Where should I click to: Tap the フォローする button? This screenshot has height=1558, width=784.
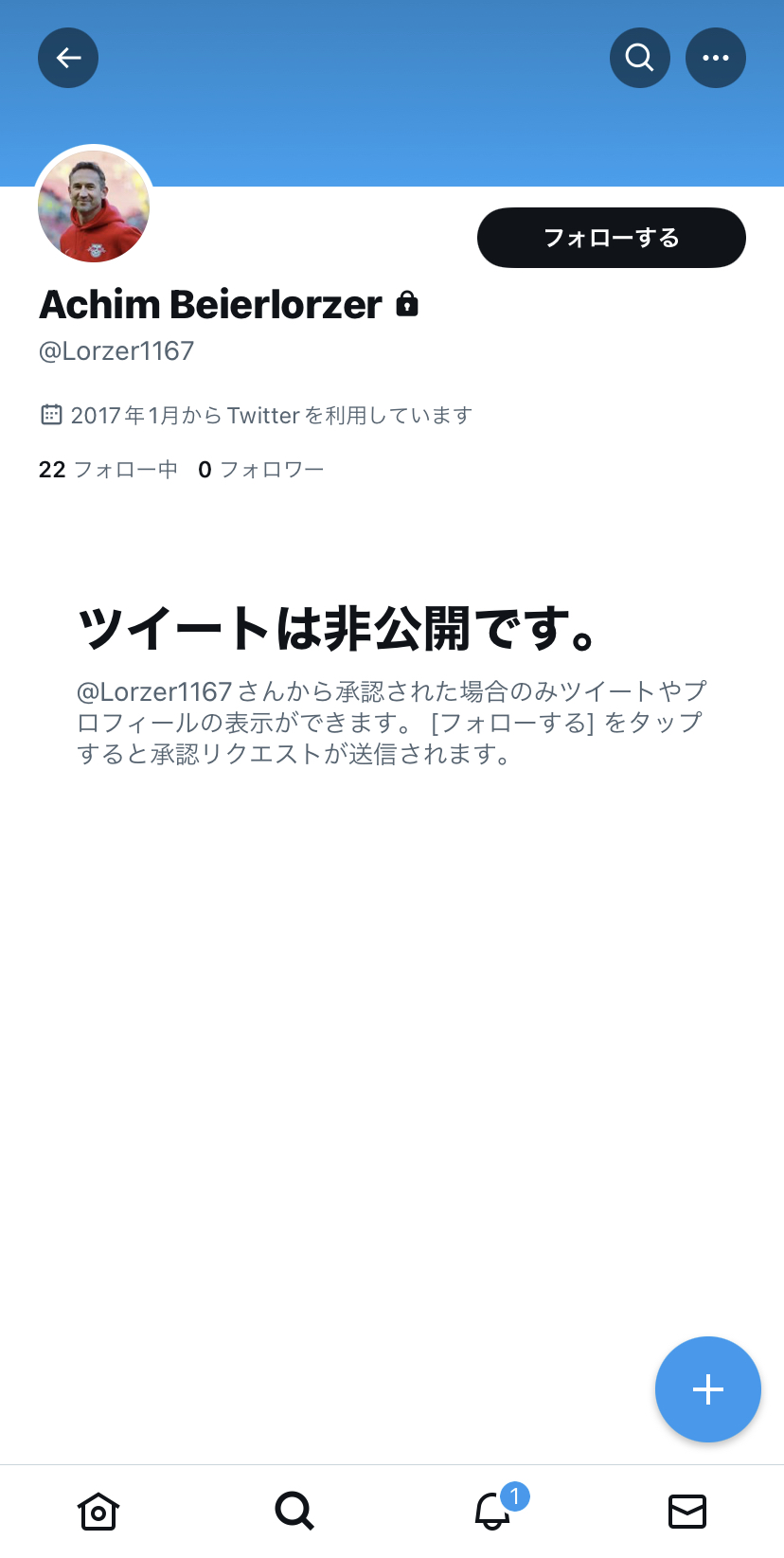[x=612, y=238]
